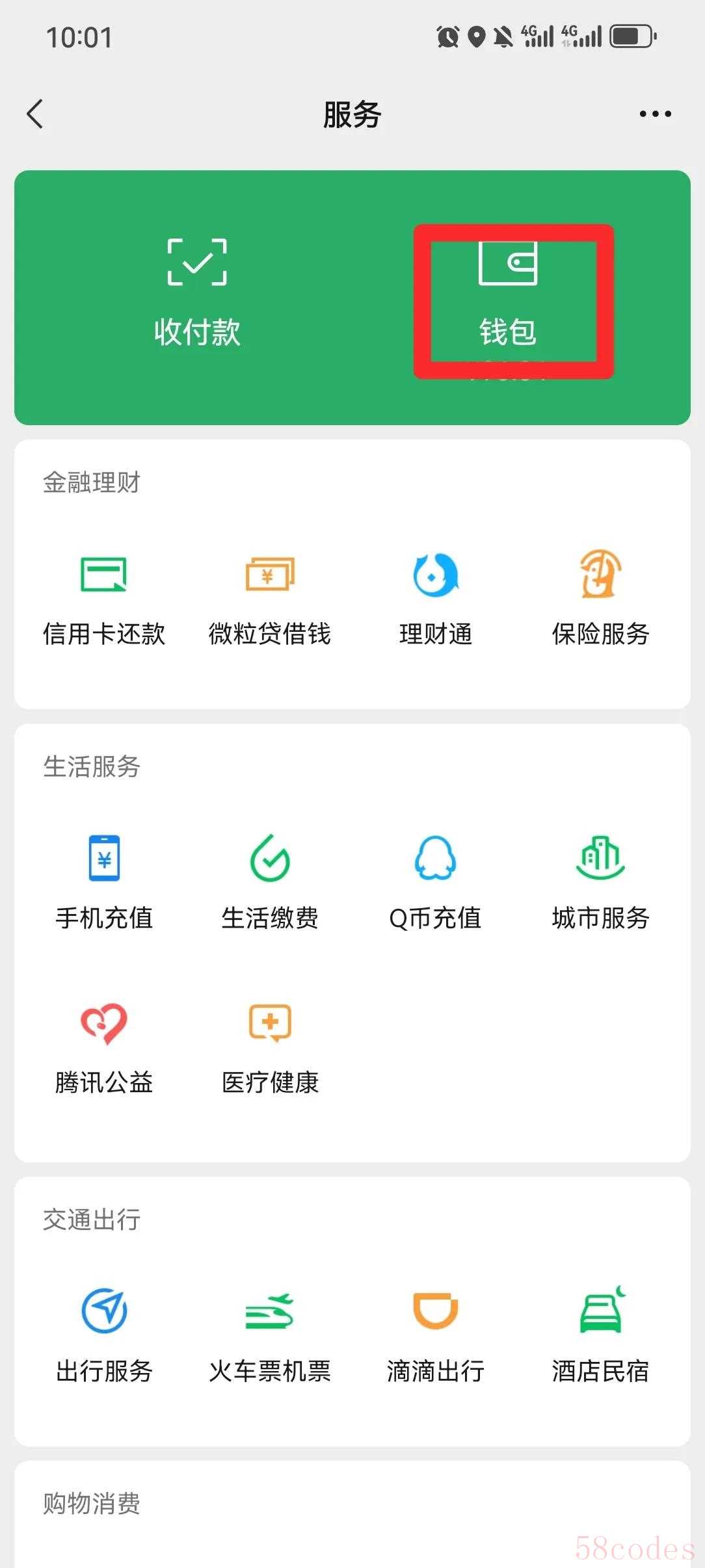Viewport: 705px width, 1568px height.
Task: Book with 火车票机票
Action: [x=270, y=1335]
